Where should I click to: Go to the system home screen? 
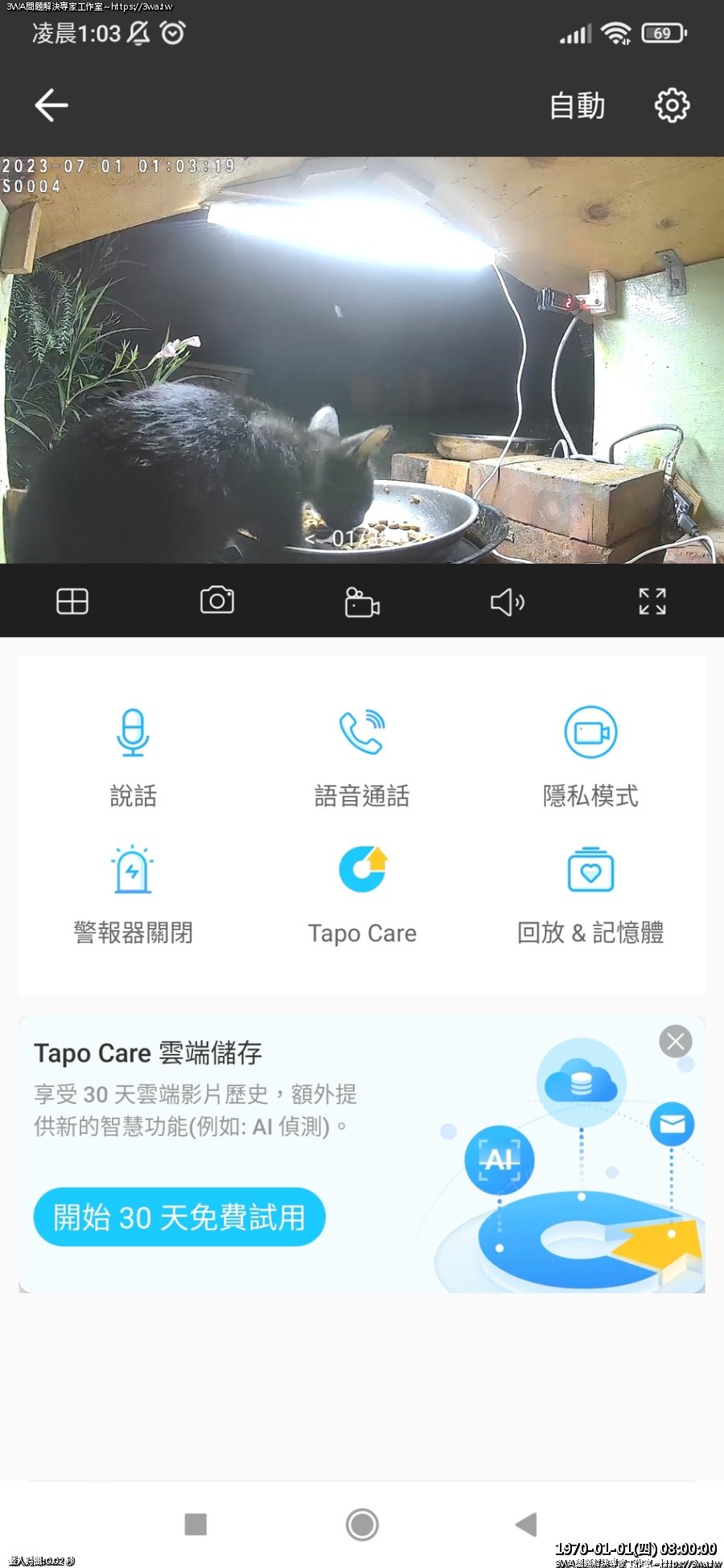pos(362,1524)
